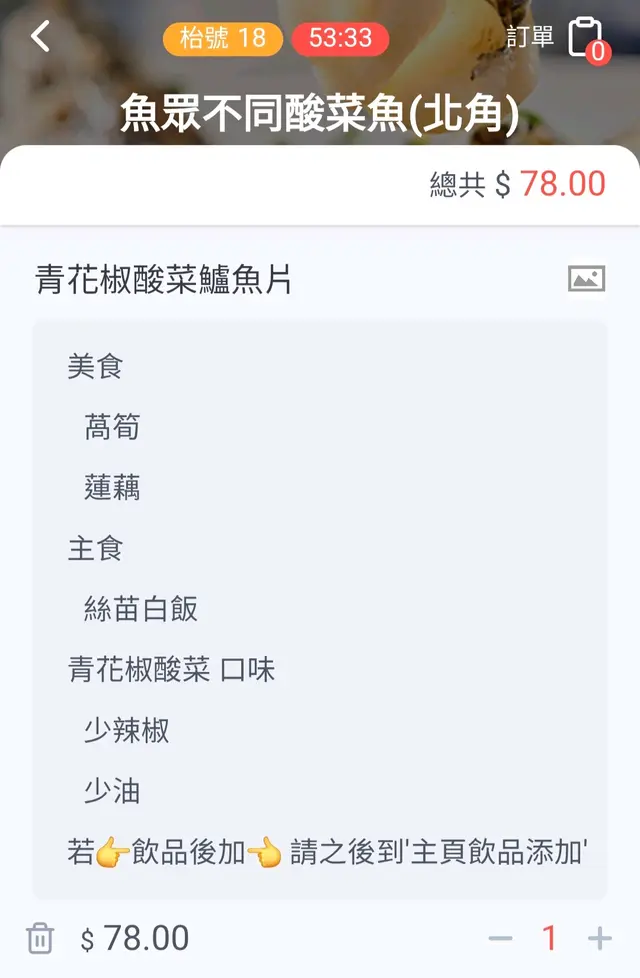Delete the 青花椒酸菜鱸魚片 item
The height and width of the screenshot is (978, 640).
pos(40,939)
